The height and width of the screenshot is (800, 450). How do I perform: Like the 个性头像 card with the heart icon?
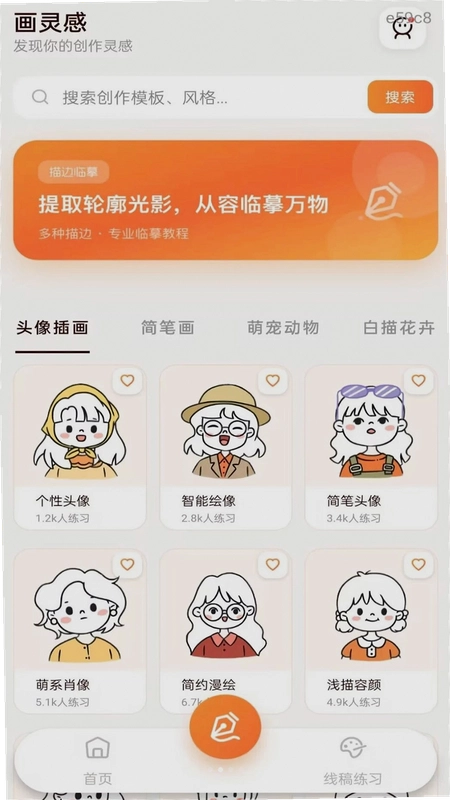coord(127,381)
